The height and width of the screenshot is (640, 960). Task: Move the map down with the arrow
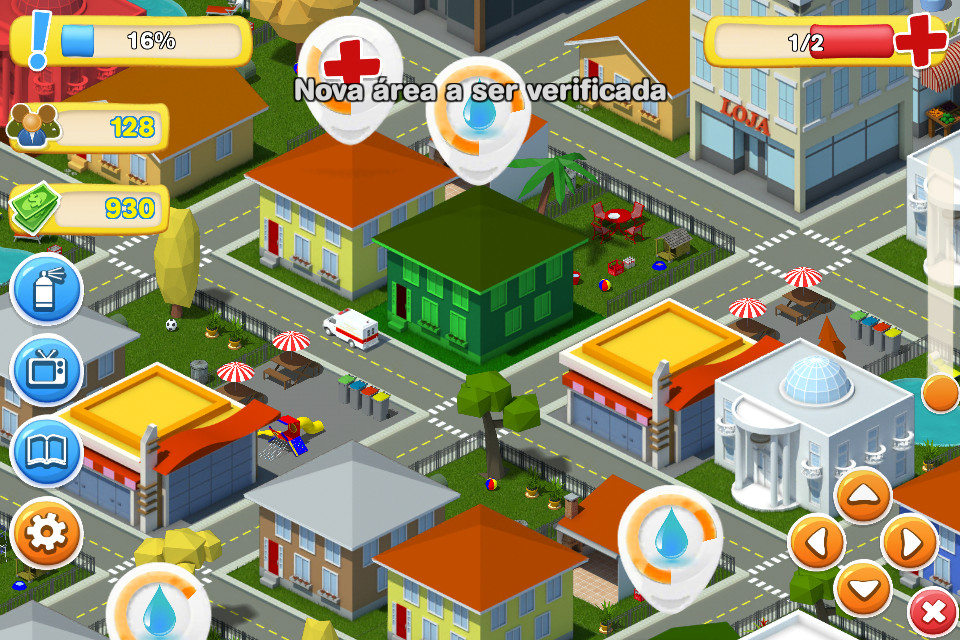[863, 590]
